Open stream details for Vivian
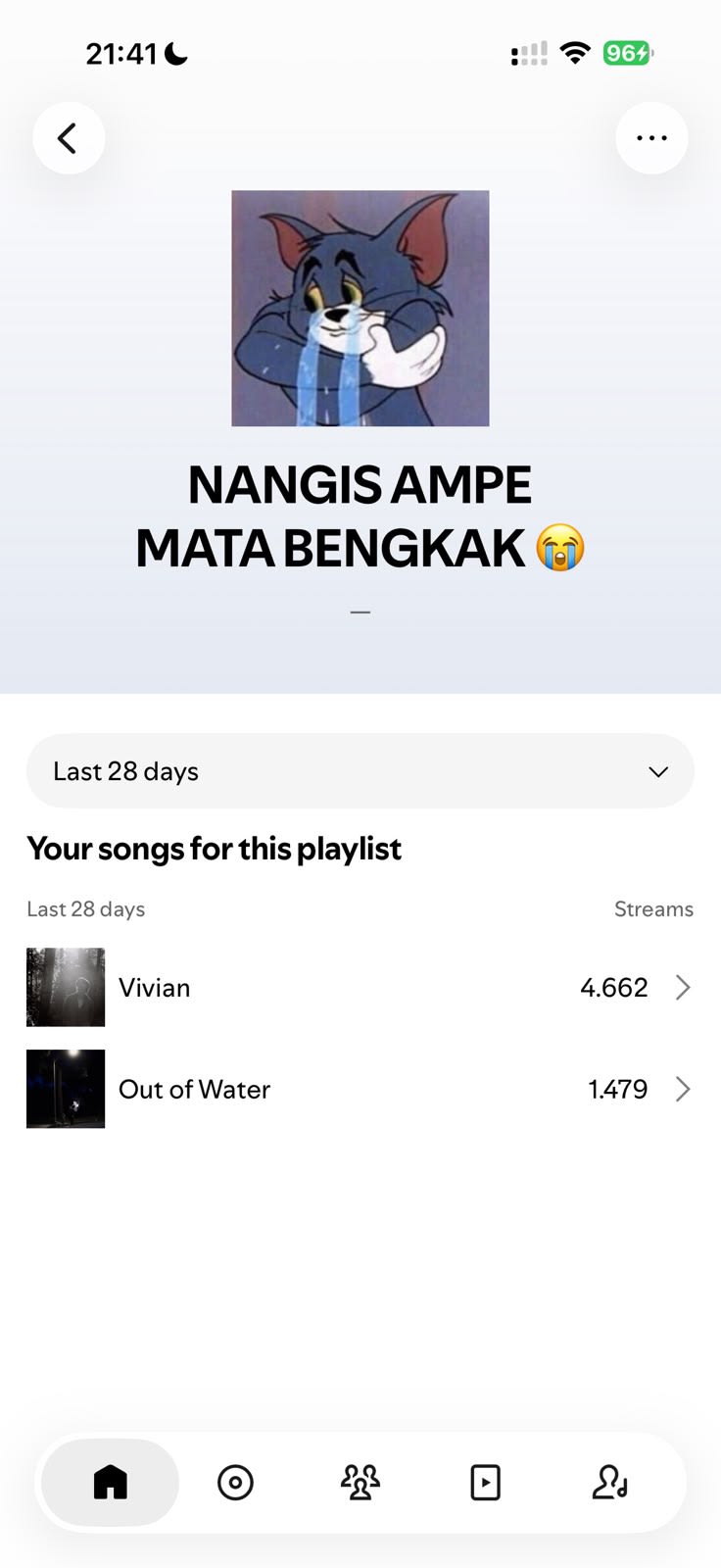Screen dimensions: 721x1568 (x=360, y=987)
